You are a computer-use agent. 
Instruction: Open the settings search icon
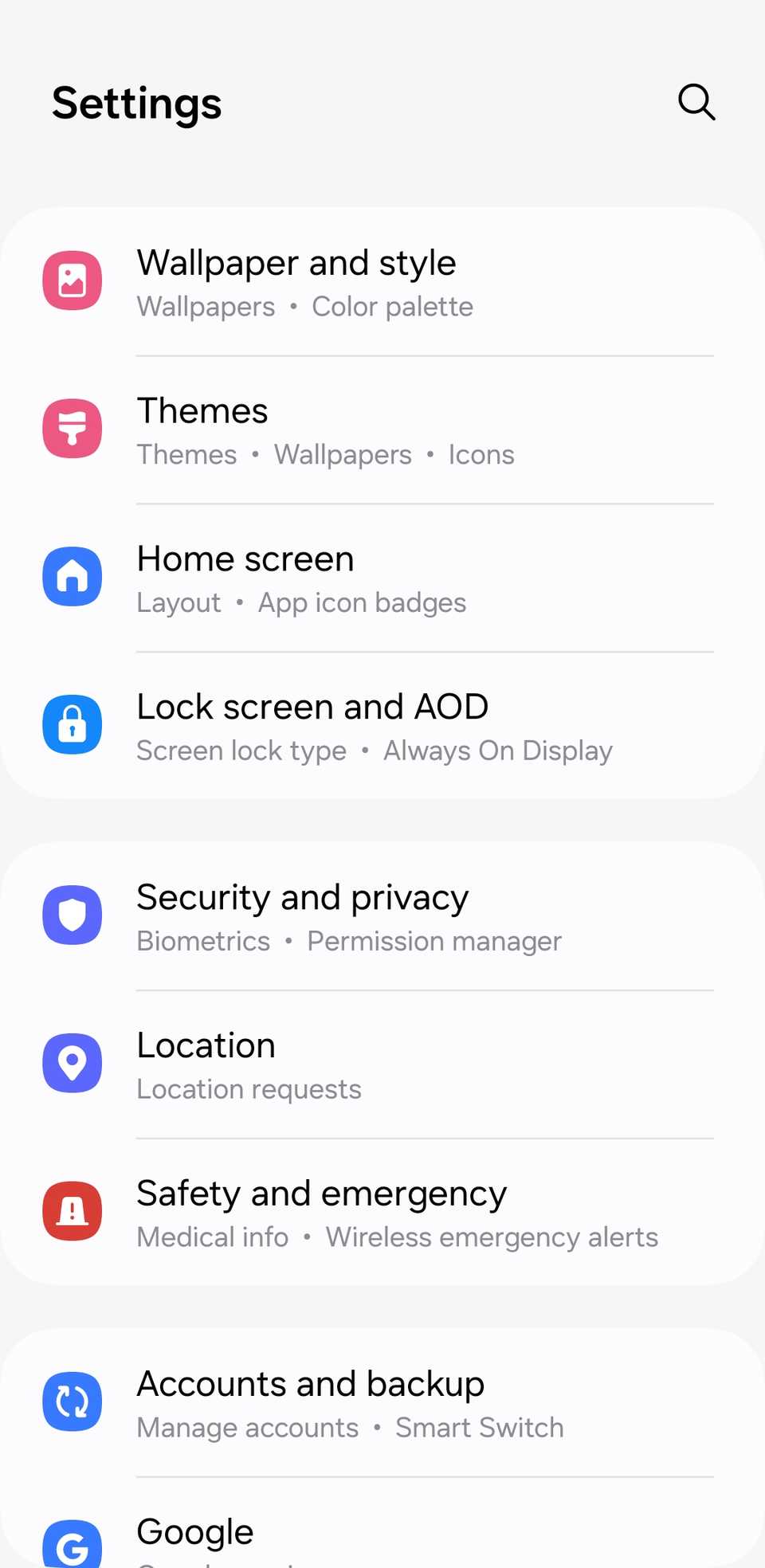[x=696, y=102]
